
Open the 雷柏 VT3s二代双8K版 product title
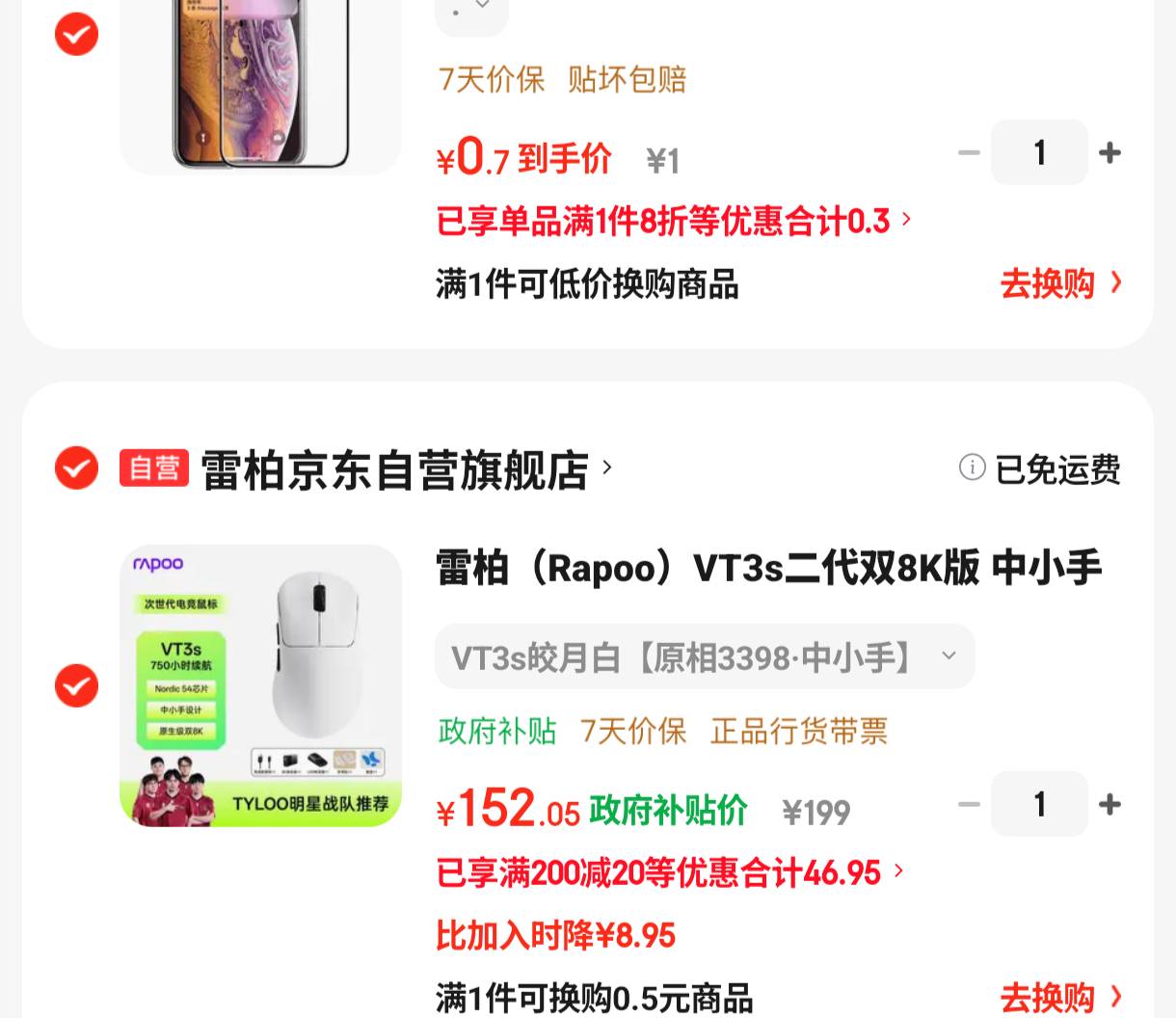click(768, 569)
